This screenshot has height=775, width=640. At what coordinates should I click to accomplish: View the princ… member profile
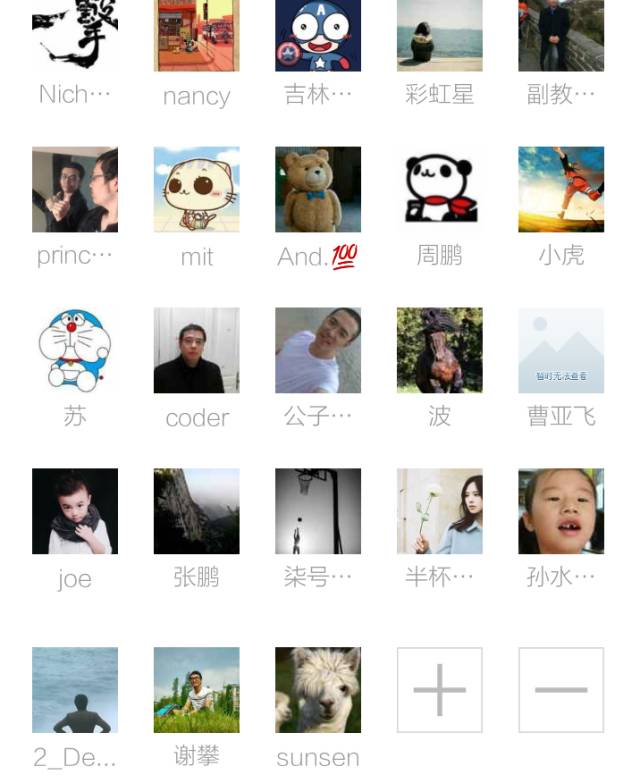(x=75, y=190)
